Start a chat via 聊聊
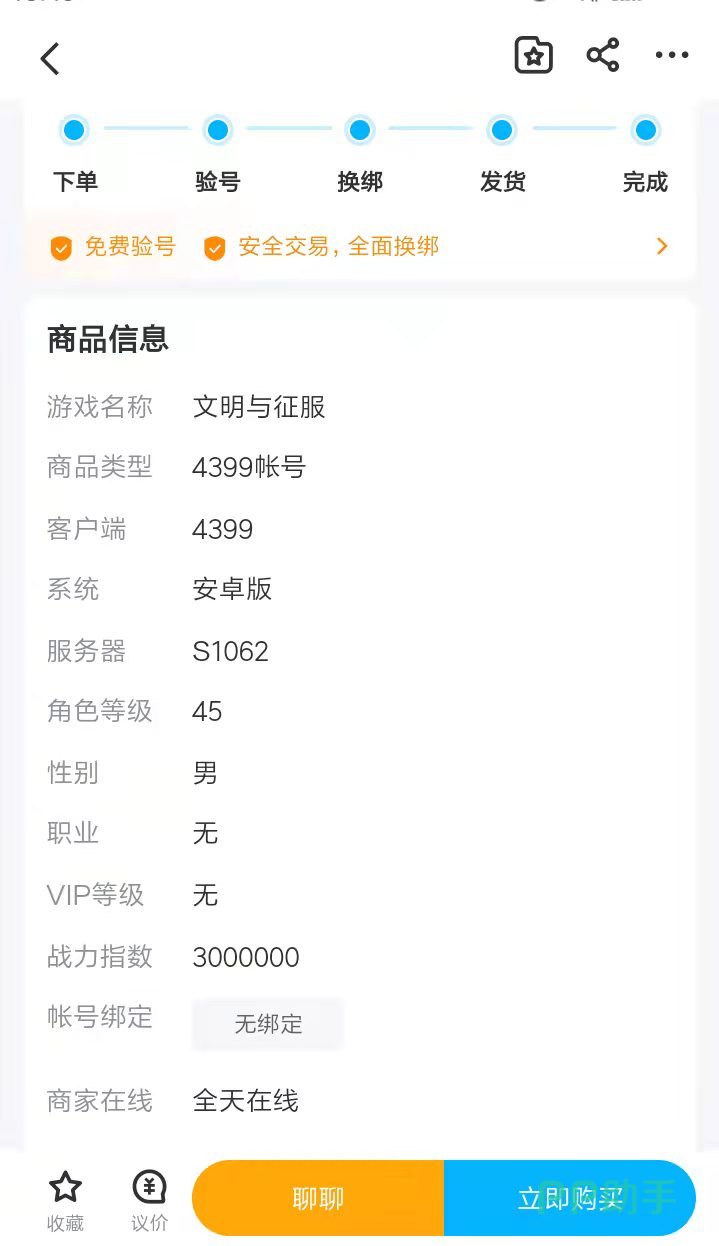The height and width of the screenshot is (1246, 719). click(318, 1198)
